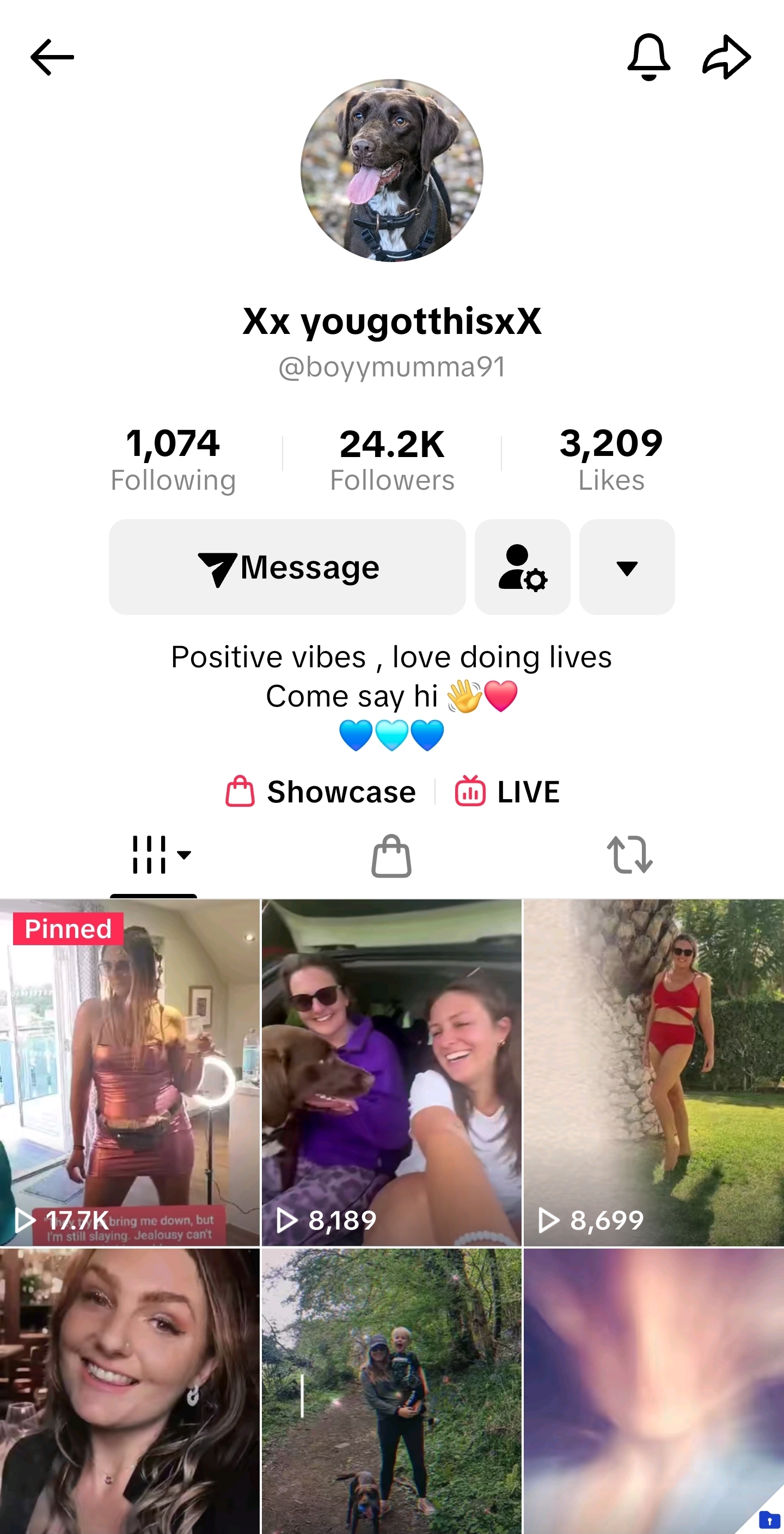
Task: Open the friend settings person-gear button
Action: point(522,567)
